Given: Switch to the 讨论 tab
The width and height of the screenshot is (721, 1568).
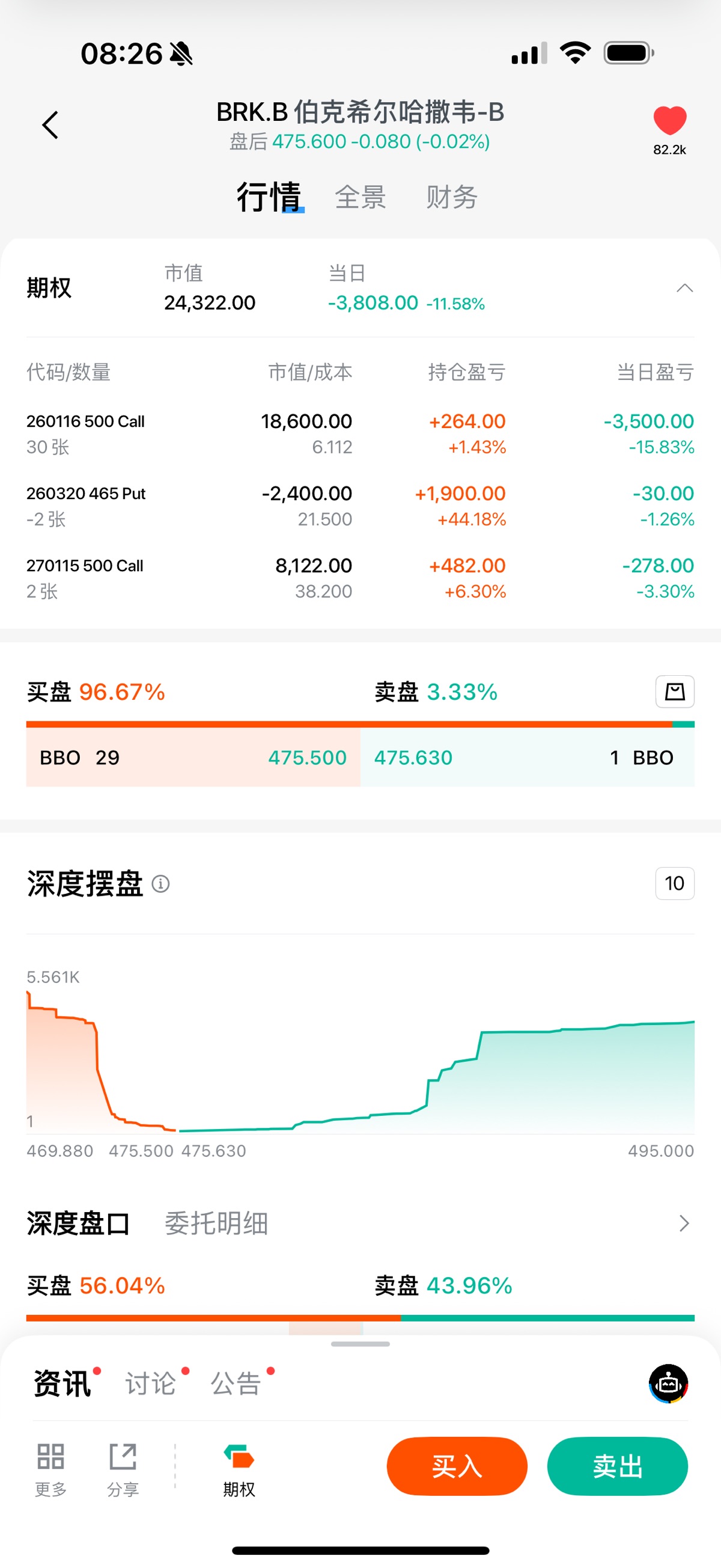Looking at the screenshot, I should [x=150, y=1383].
